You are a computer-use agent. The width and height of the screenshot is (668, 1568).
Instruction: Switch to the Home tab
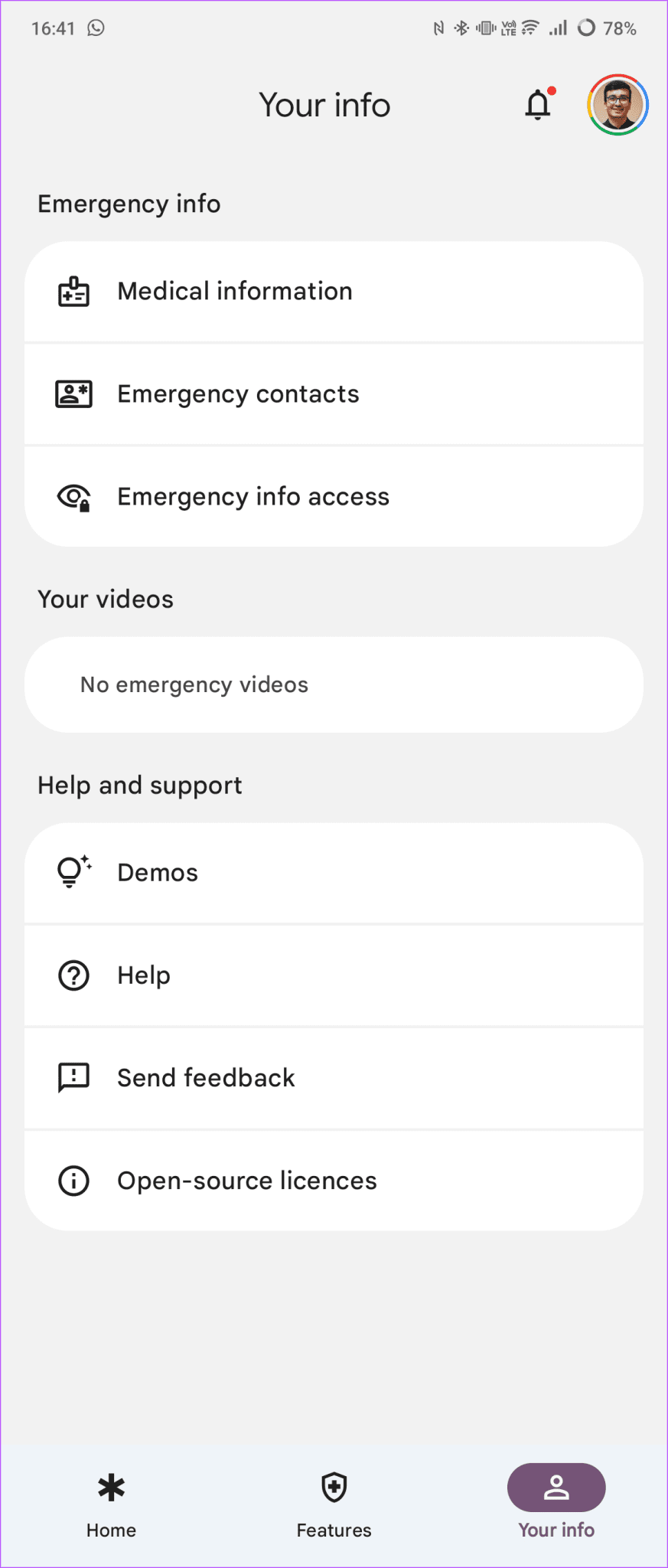(111, 1504)
